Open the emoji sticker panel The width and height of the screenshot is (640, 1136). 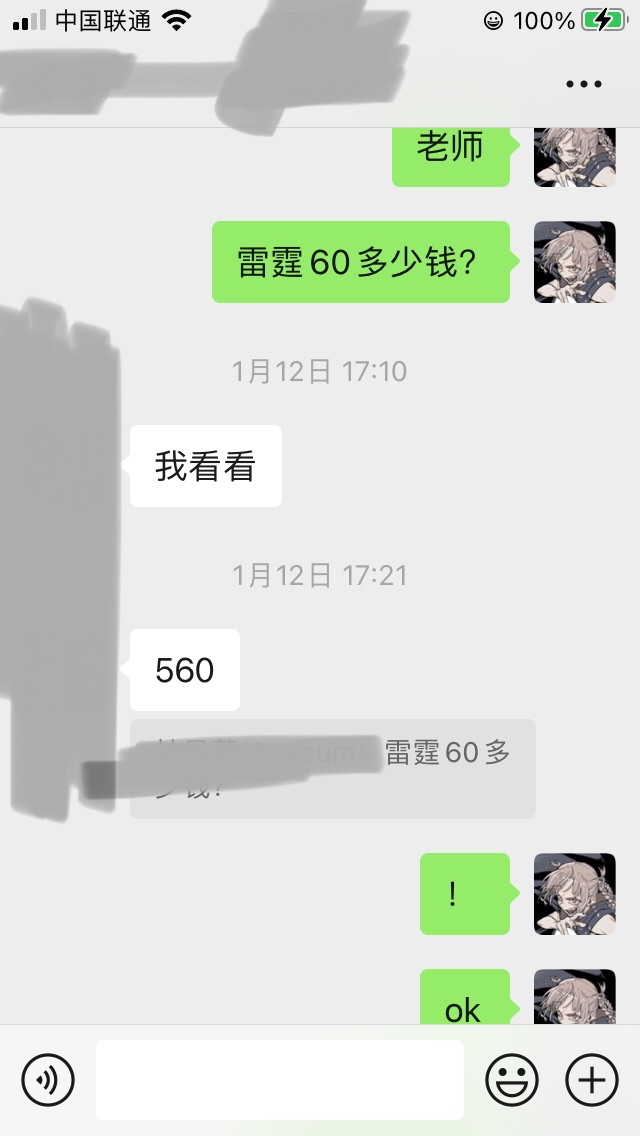point(512,1080)
